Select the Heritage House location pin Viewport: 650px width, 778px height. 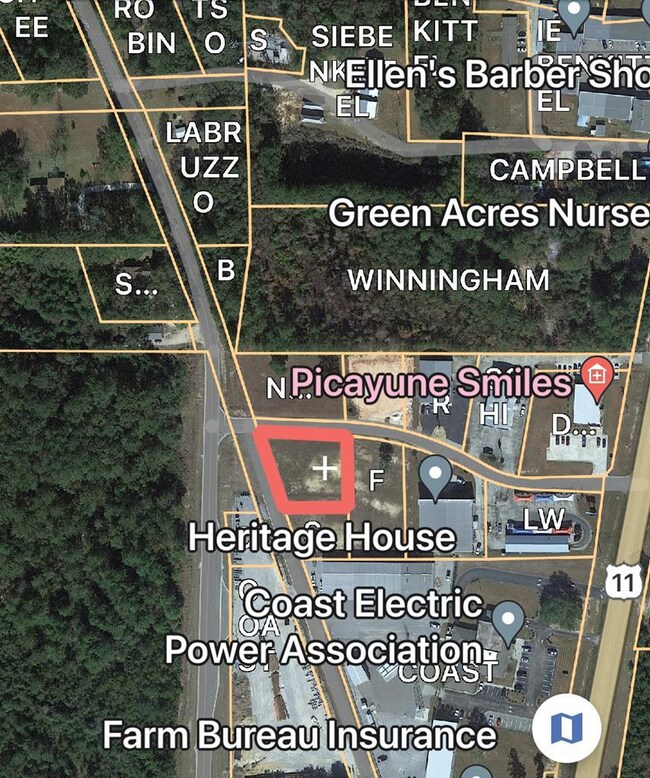click(x=435, y=477)
